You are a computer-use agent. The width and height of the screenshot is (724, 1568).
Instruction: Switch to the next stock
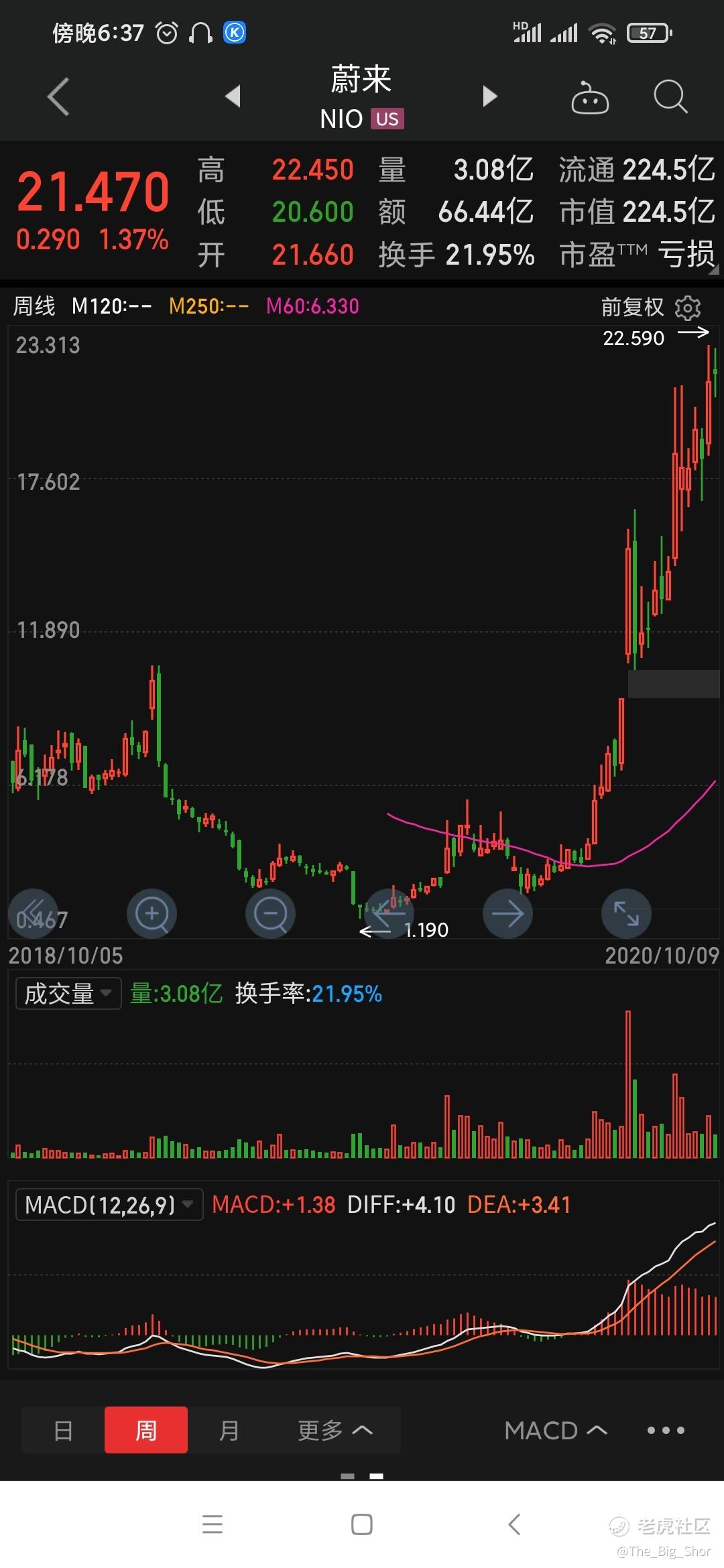[490, 96]
